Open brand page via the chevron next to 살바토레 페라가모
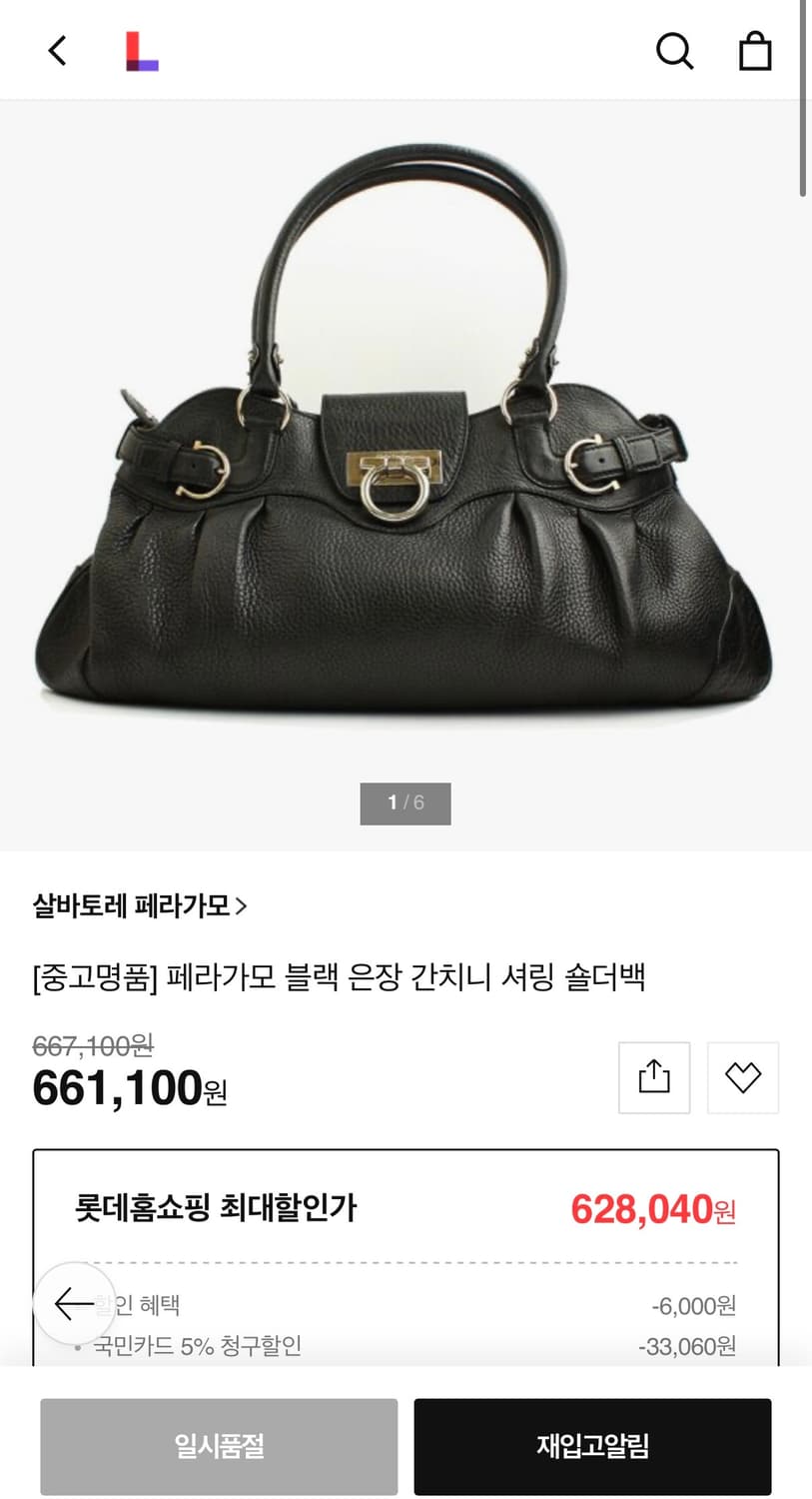 click(x=245, y=903)
